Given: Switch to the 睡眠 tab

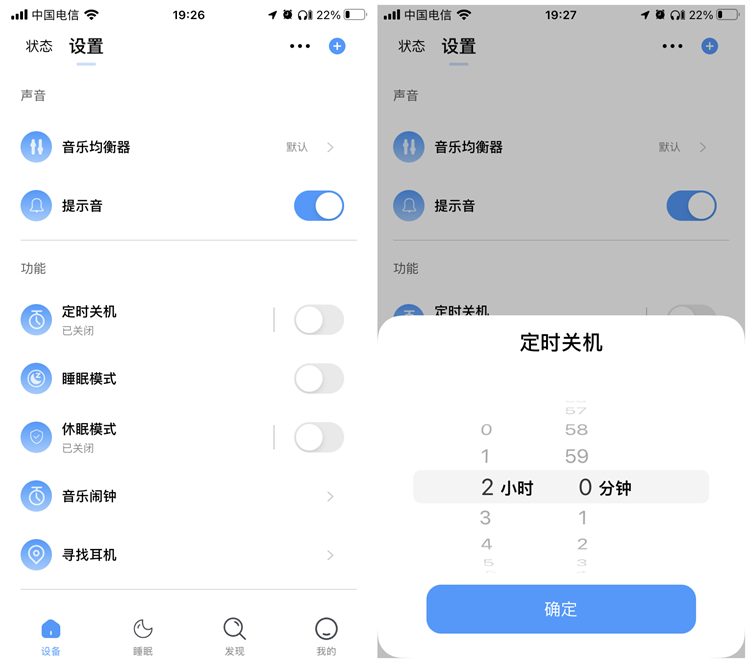Looking at the screenshot, I should click(x=143, y=636).
